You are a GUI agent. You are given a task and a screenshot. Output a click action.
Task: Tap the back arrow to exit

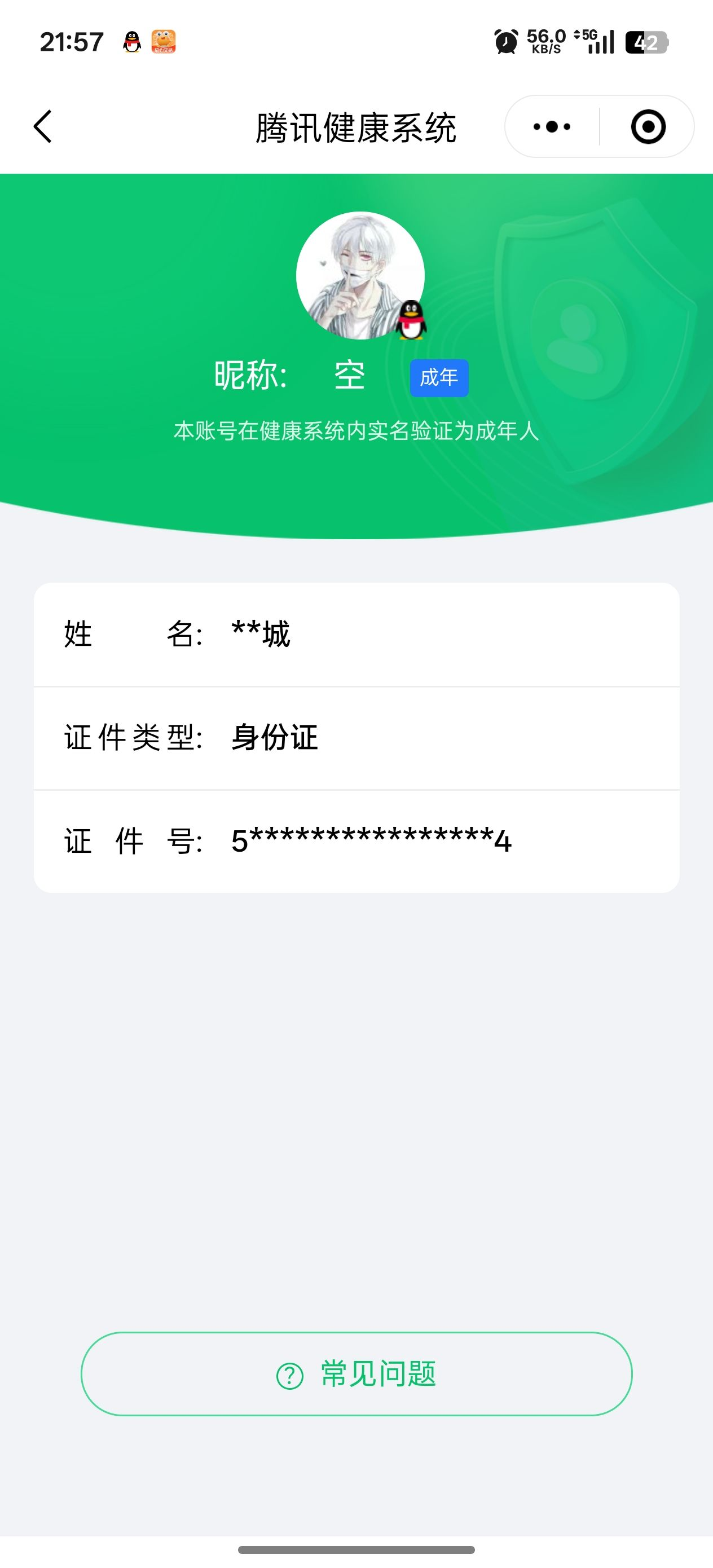[x=41, y=126]
